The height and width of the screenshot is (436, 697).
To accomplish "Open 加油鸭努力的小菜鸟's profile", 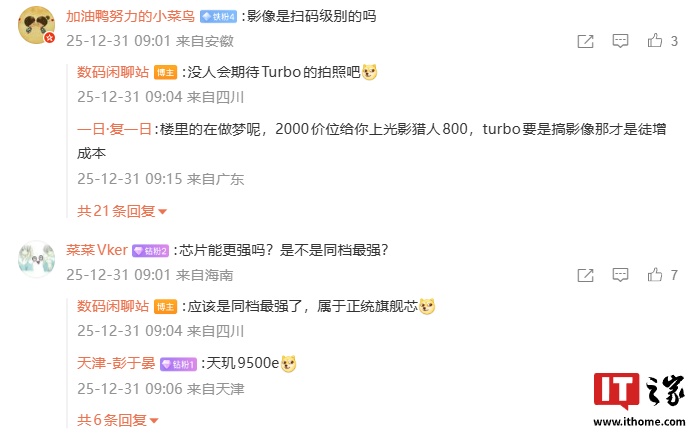I will pos(130,16).
